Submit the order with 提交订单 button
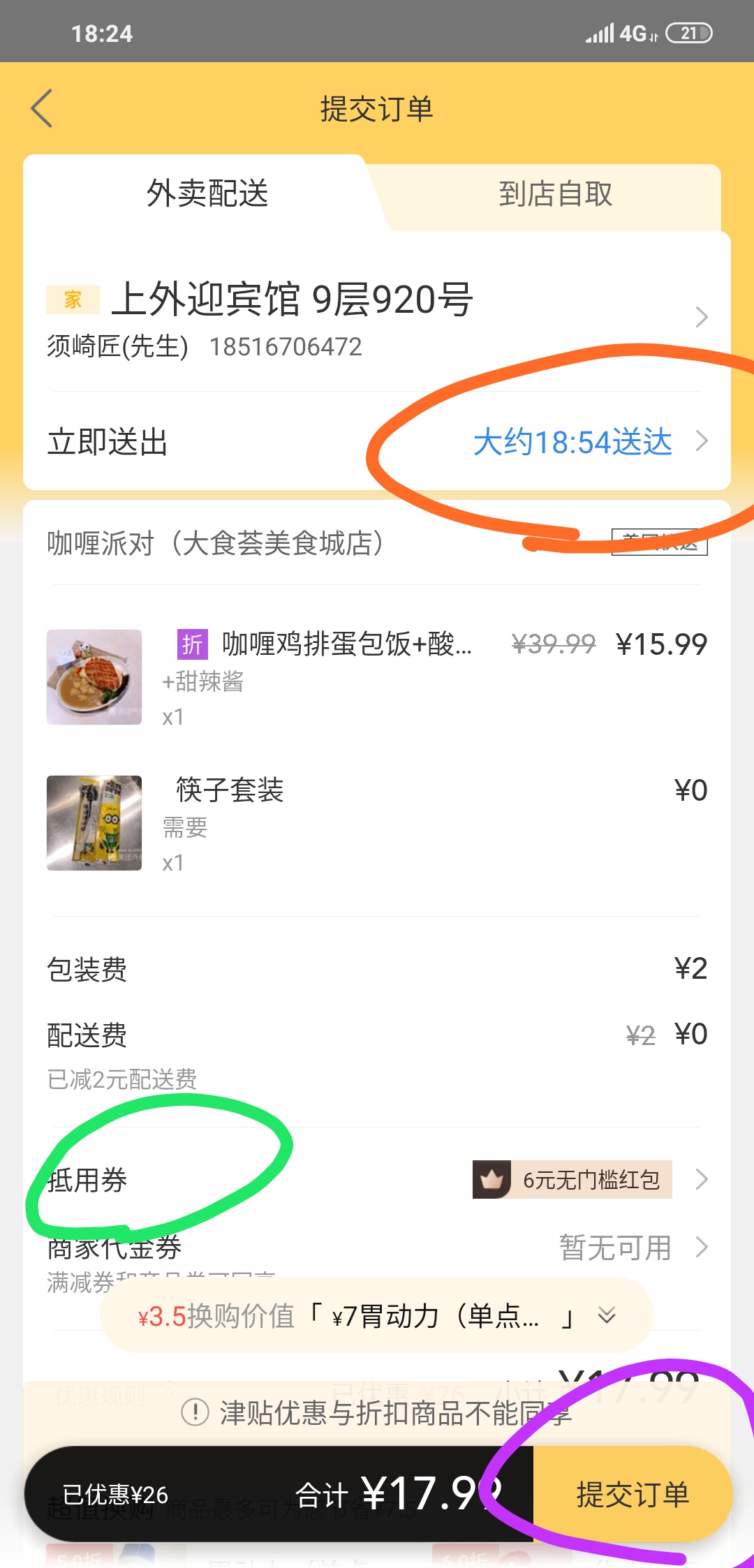Screen dimensions: 754x1568 632,1495
